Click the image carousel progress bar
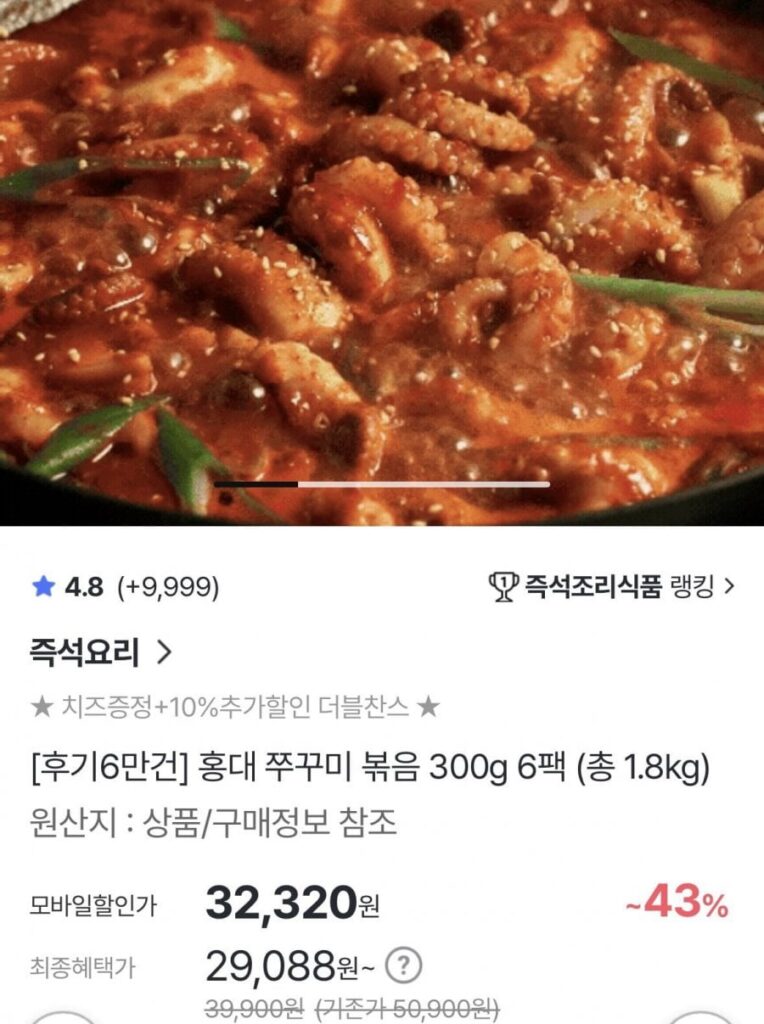The width and height of the screenshot is (764, 1024). click(380, 486)
